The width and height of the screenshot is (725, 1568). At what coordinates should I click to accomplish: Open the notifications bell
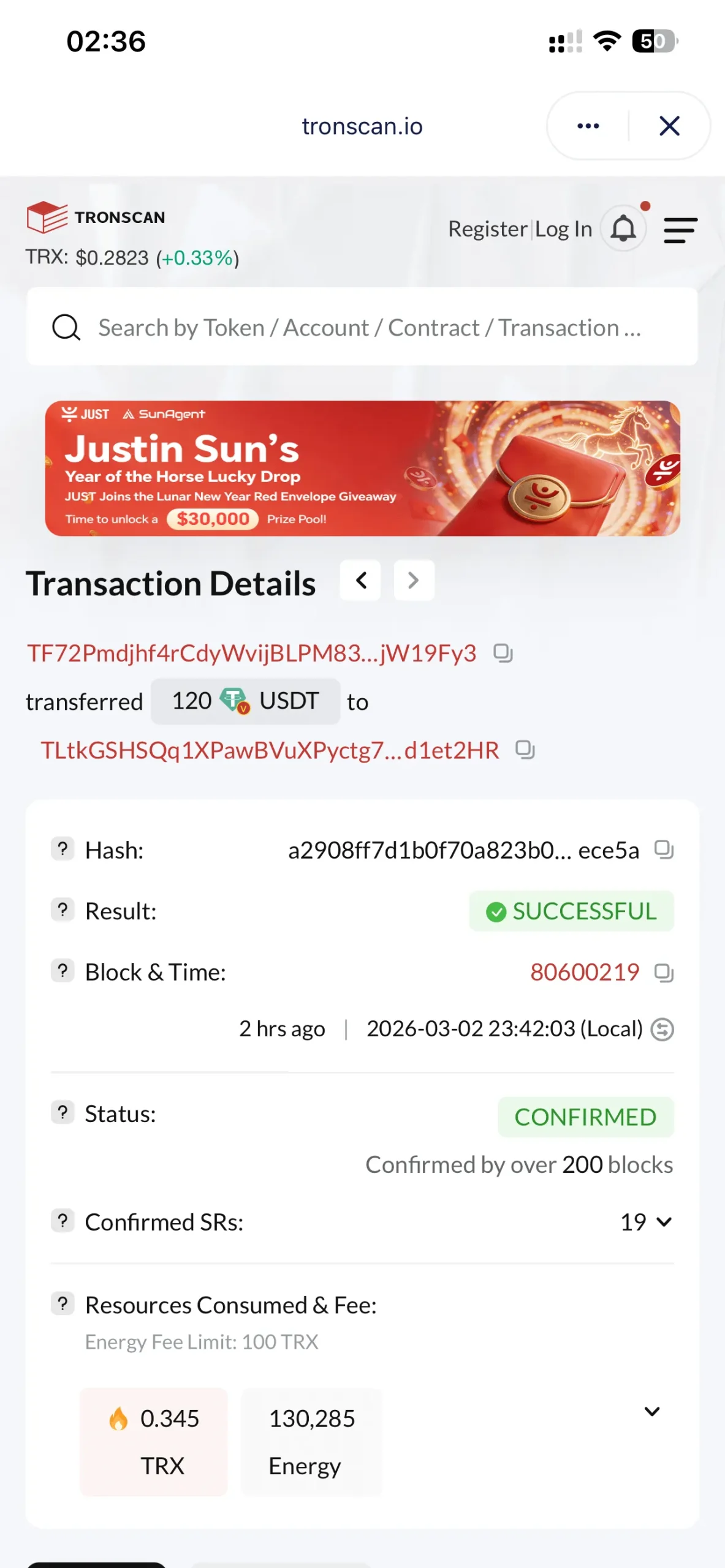point(623,229)
